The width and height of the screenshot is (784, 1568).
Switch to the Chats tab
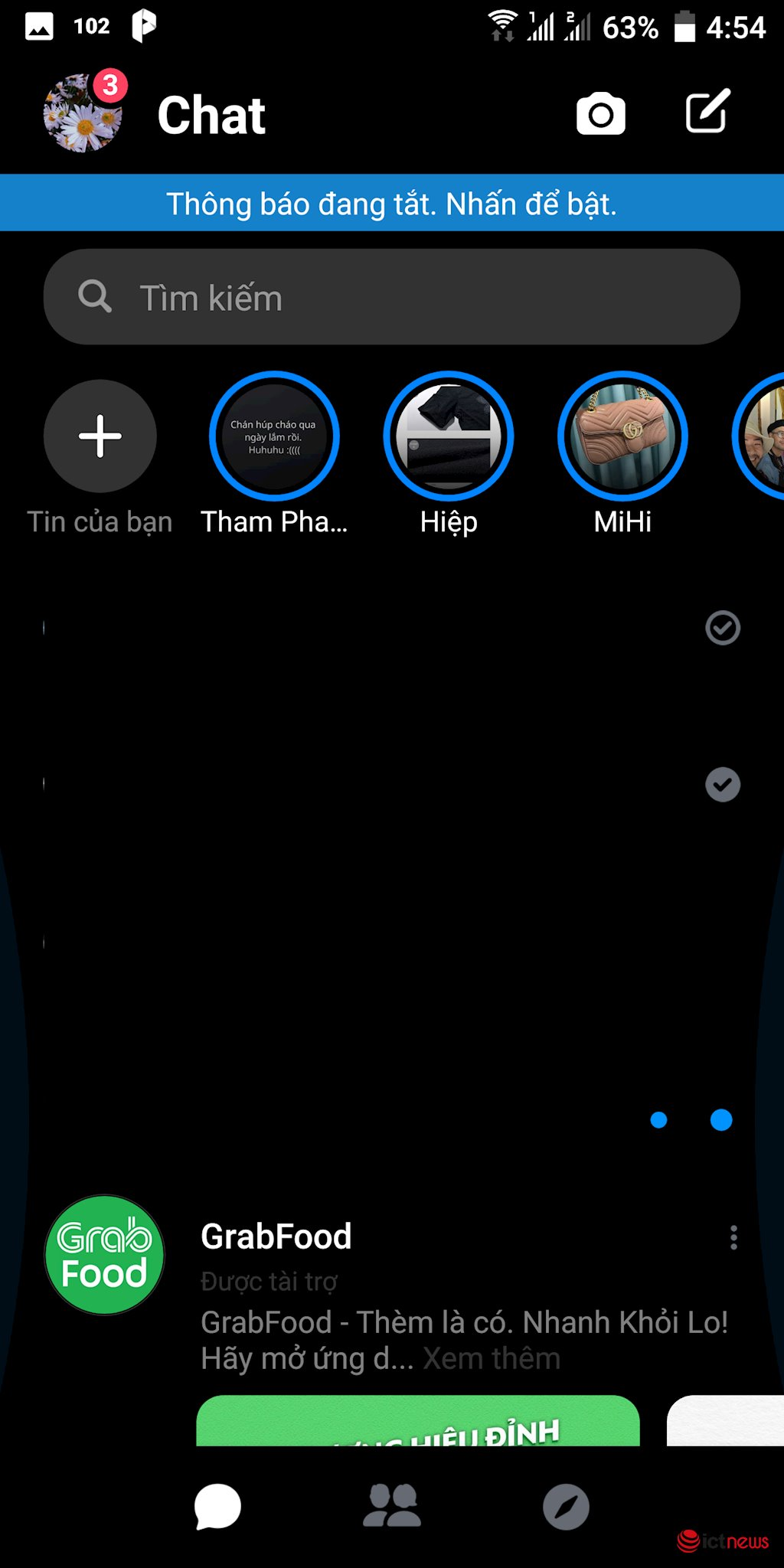click(x=218, y=1507)
